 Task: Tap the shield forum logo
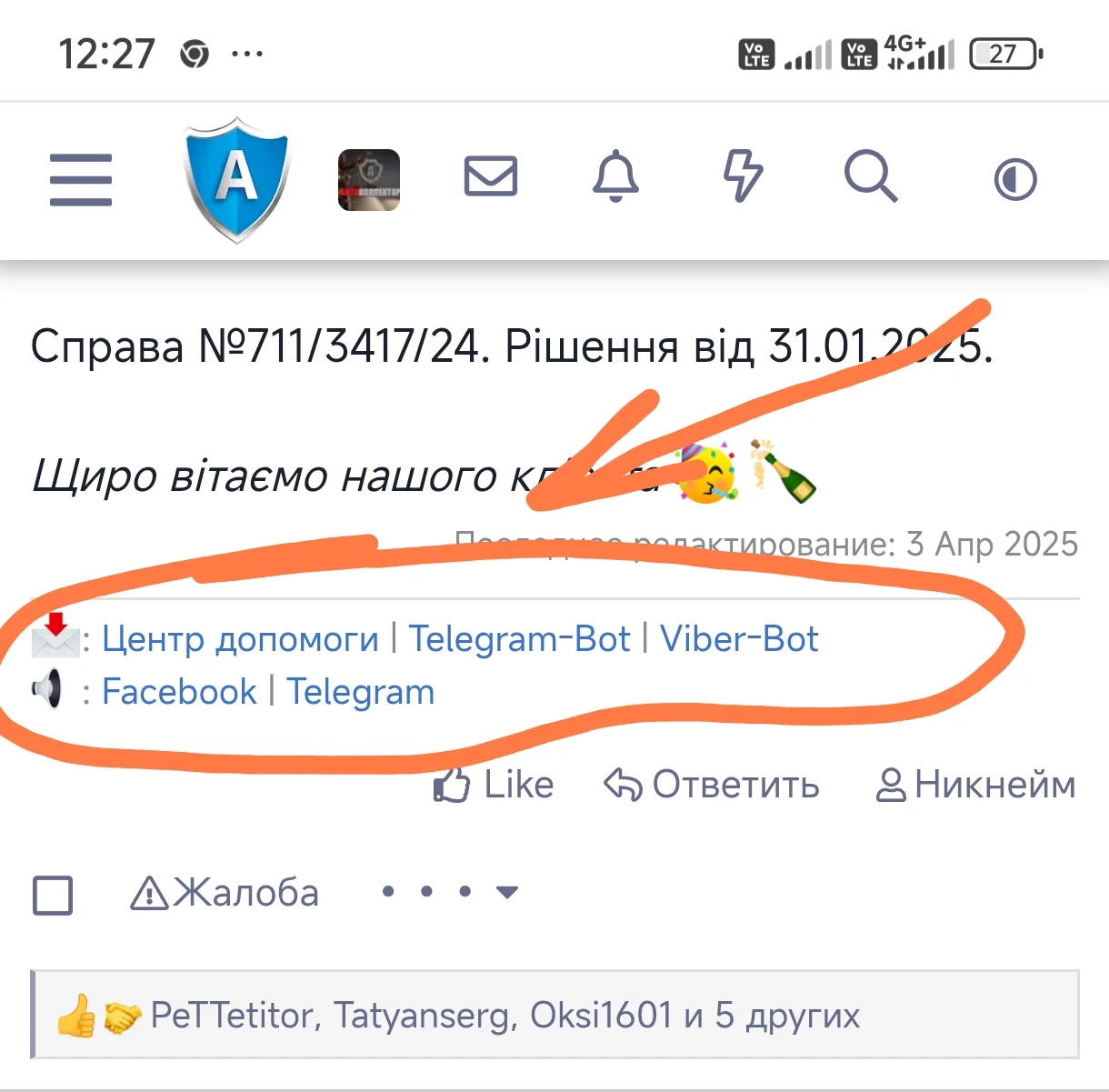[x=236, y=179]
